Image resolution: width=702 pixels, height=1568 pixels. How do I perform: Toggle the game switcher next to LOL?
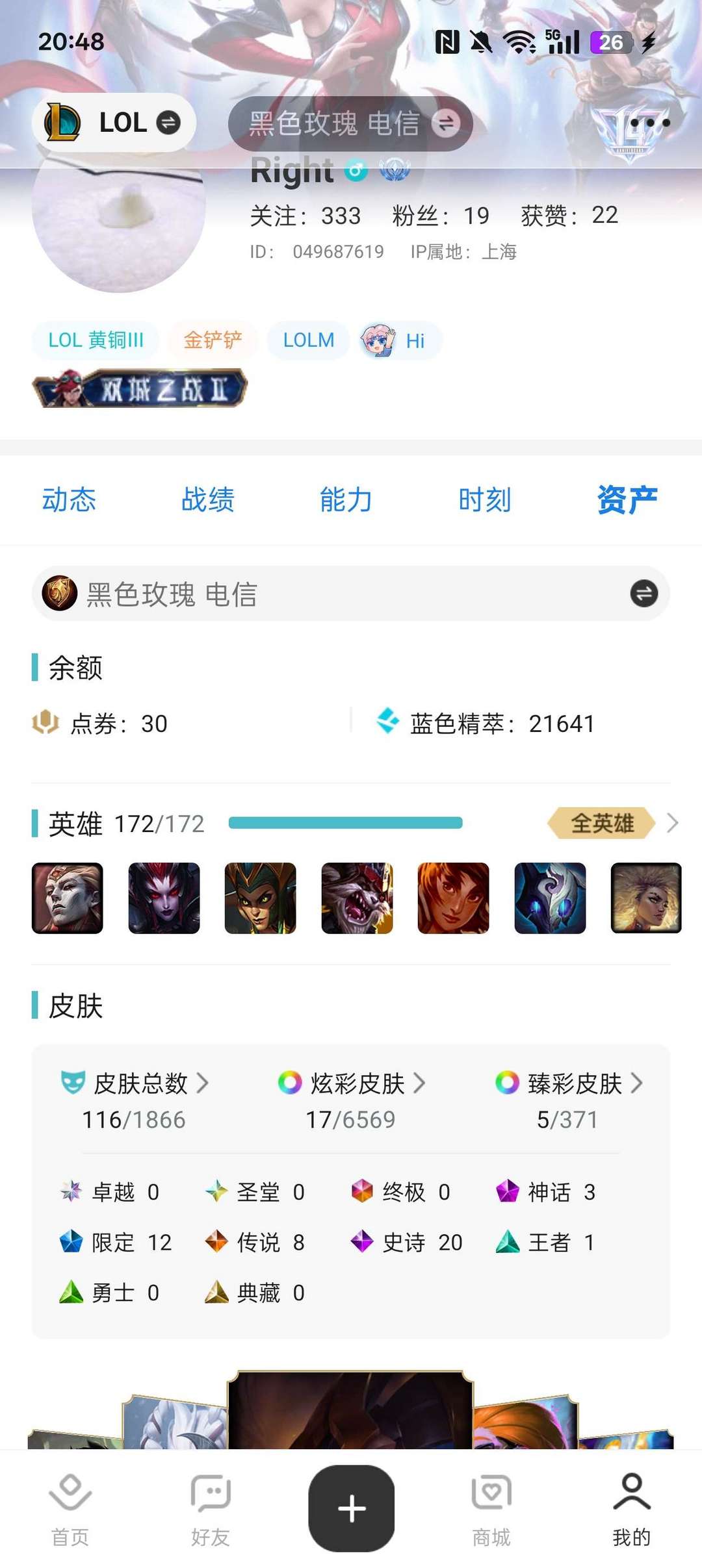pos(168,122)
